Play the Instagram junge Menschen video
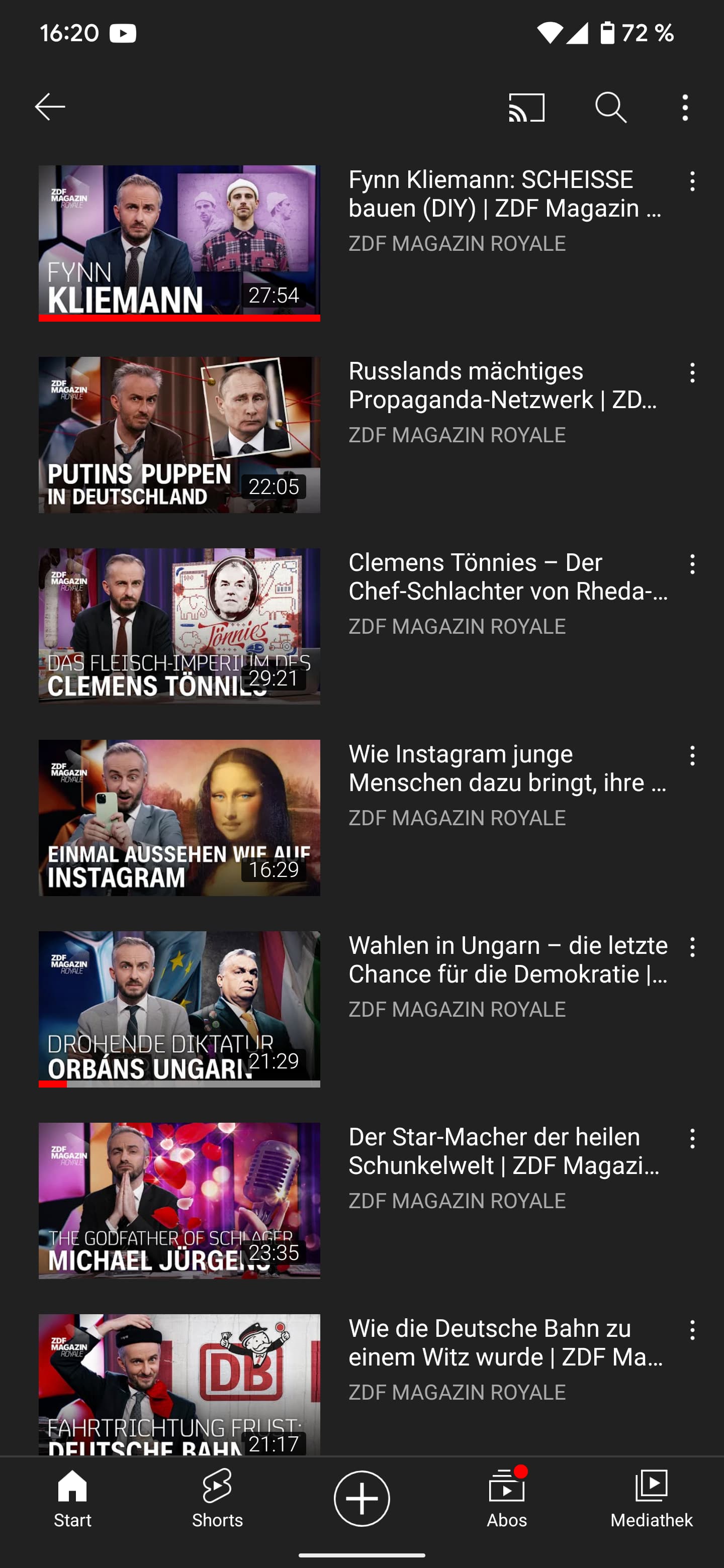 pyautogui.click(x=179, y=818)
